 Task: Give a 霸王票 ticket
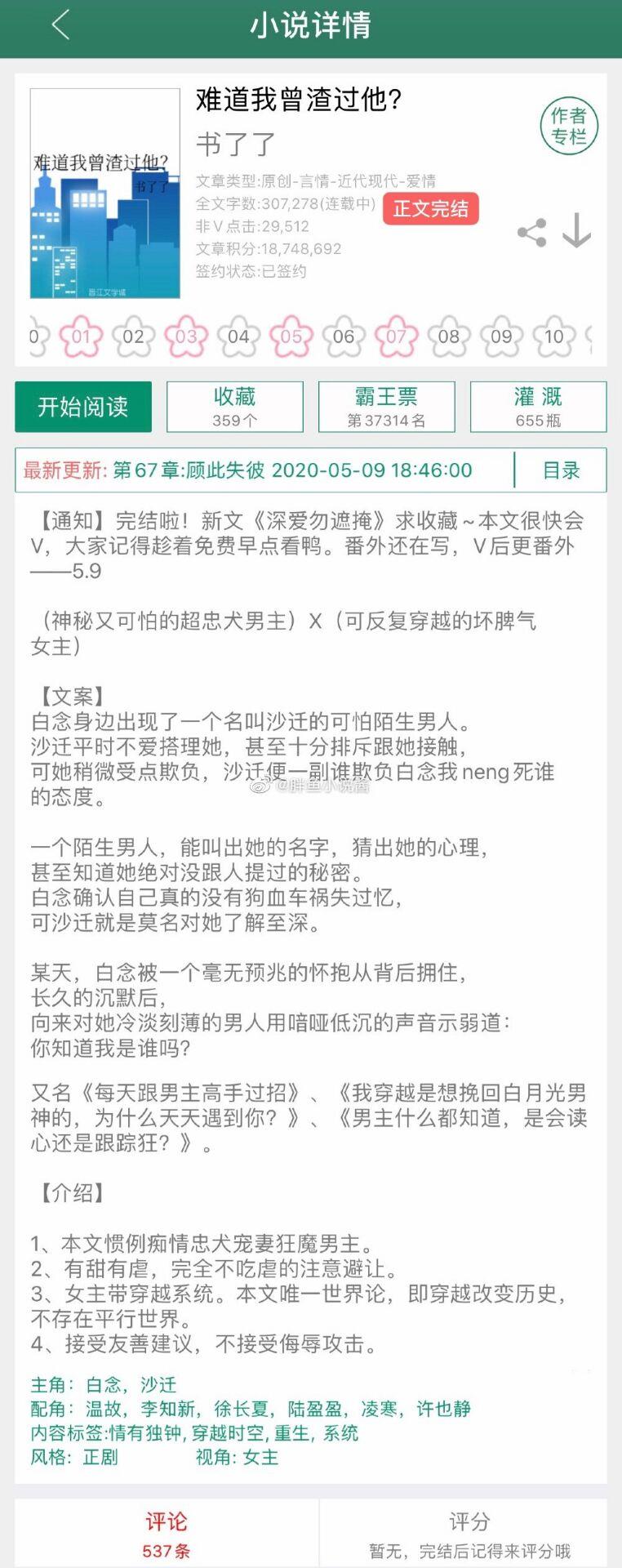click(386, 407)
